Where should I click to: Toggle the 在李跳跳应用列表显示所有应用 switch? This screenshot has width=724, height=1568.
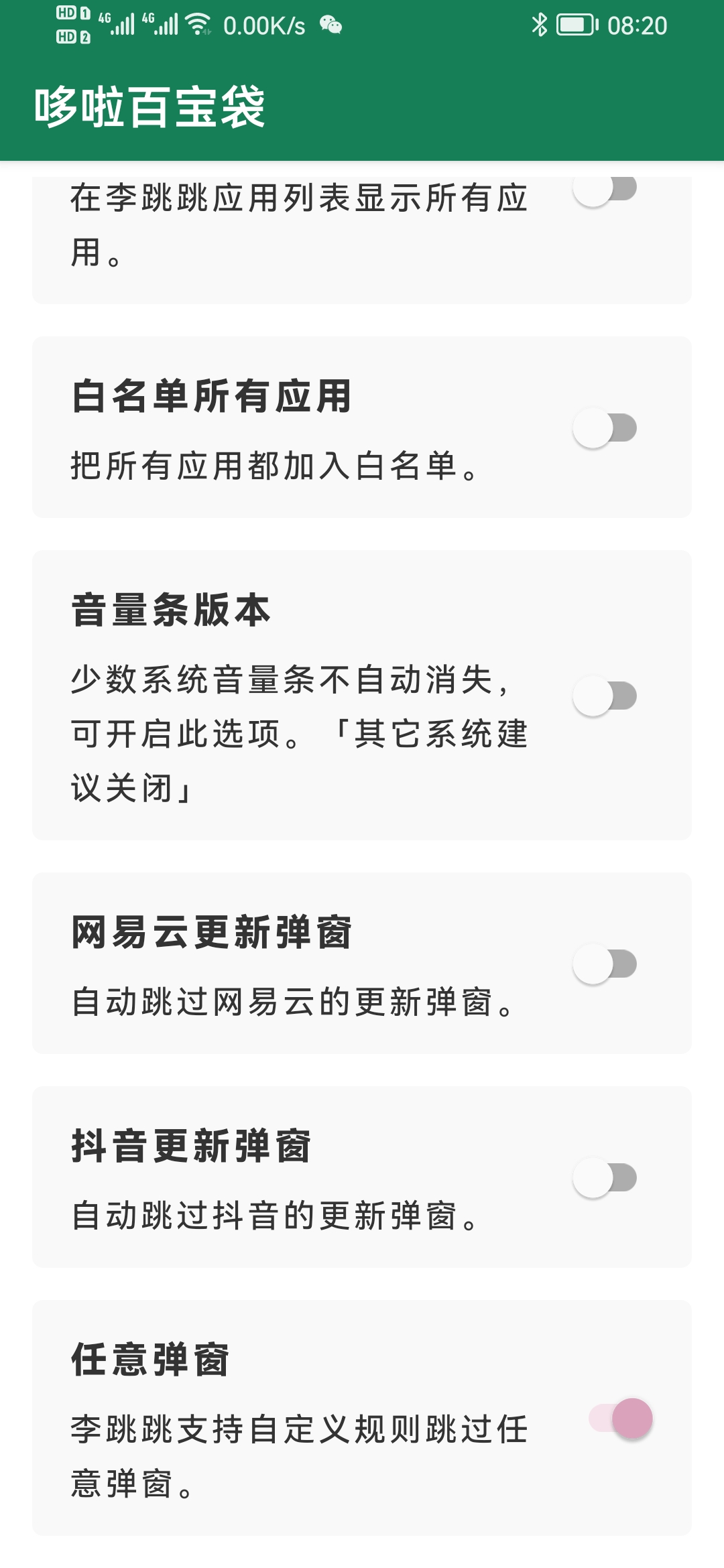605,188
